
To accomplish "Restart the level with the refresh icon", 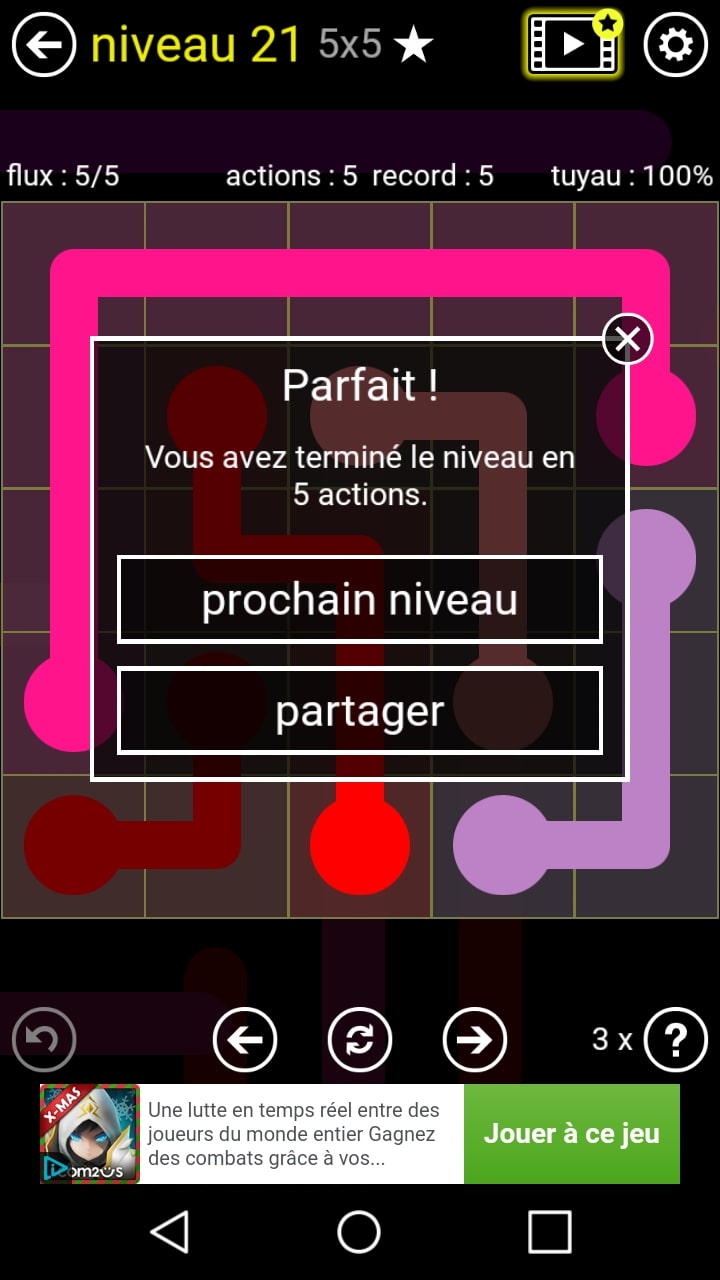I will tap(360, 1040).
